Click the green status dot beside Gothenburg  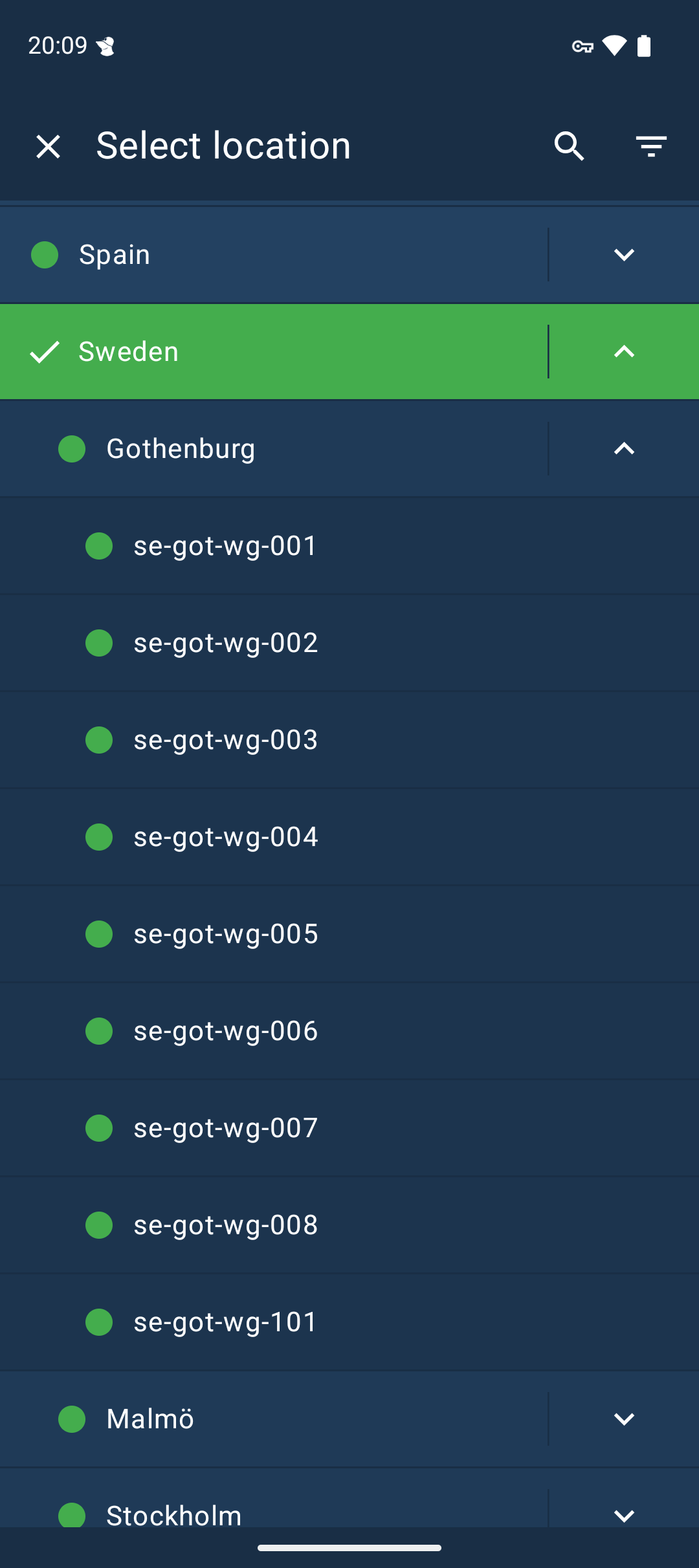click(71, 448)
